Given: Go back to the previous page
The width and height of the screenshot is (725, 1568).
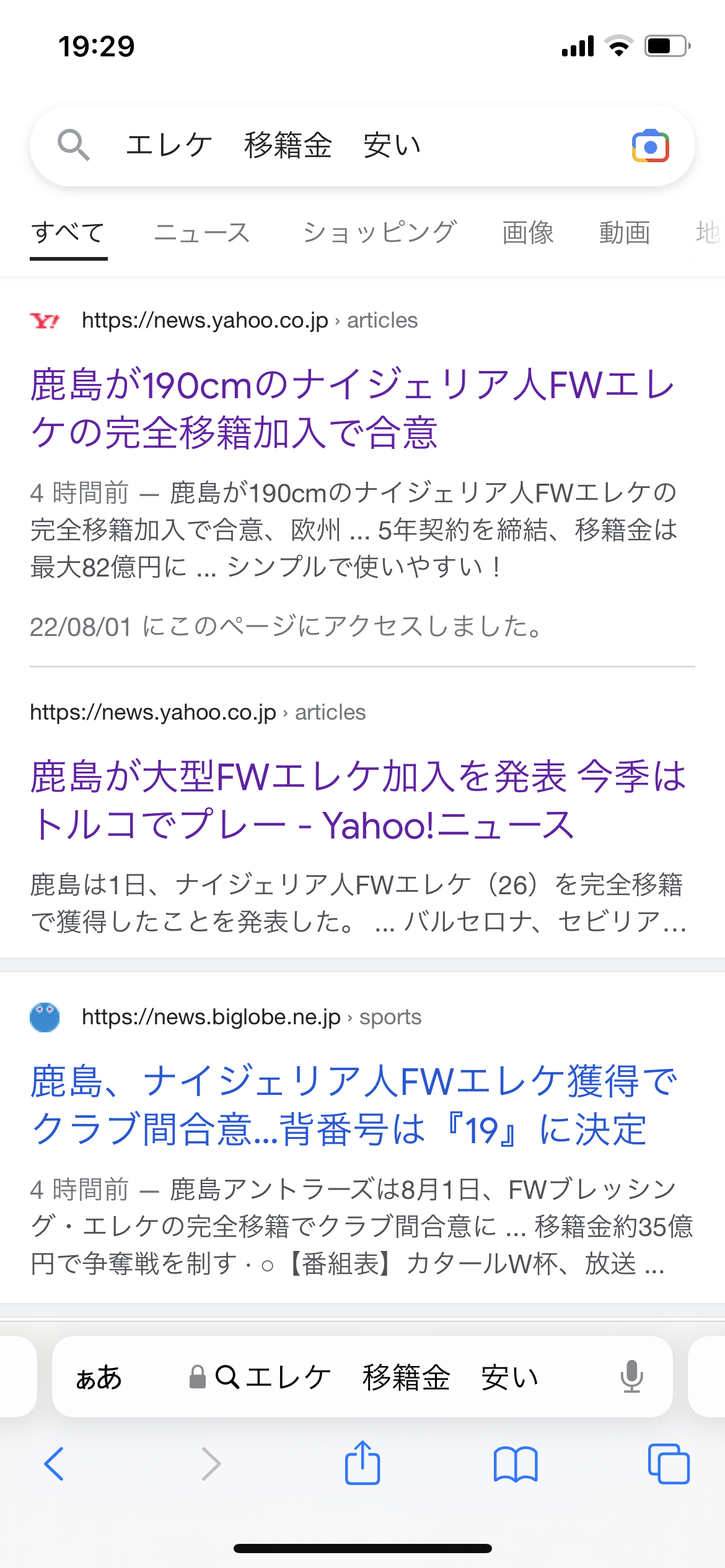Looking at the screenshot, I should 55,1465.
